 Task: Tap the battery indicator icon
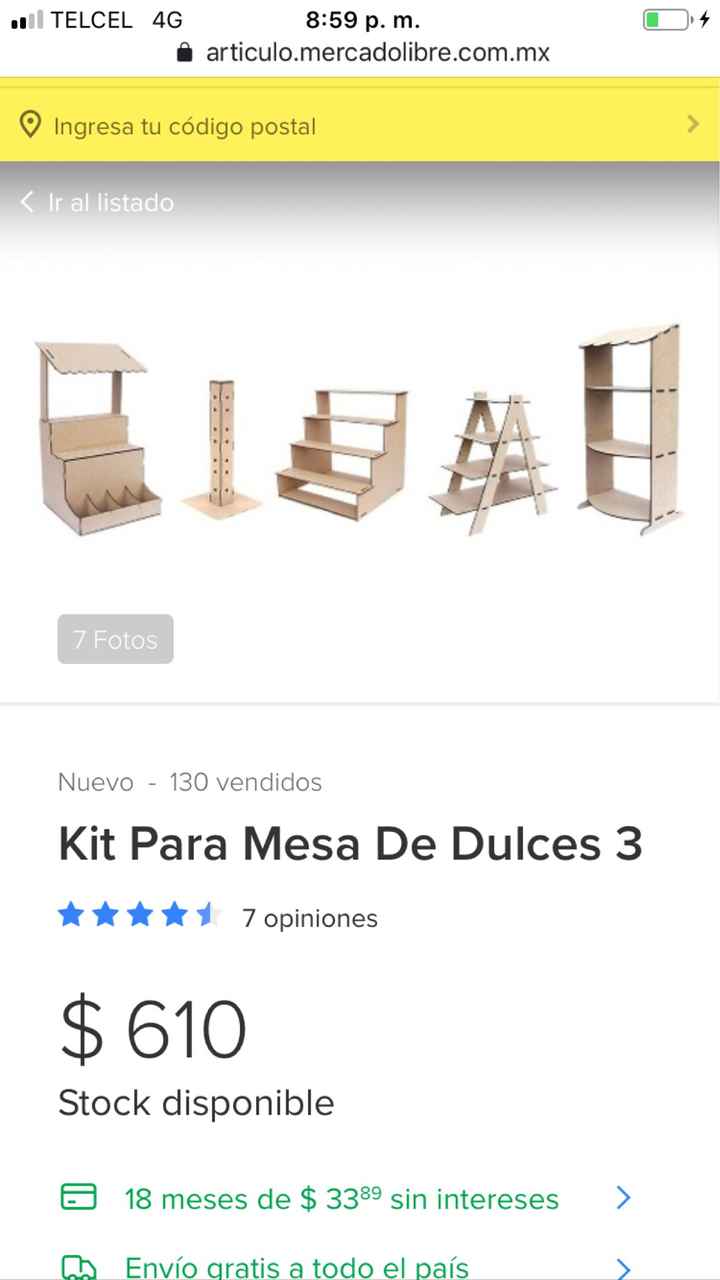coord(668,18)
